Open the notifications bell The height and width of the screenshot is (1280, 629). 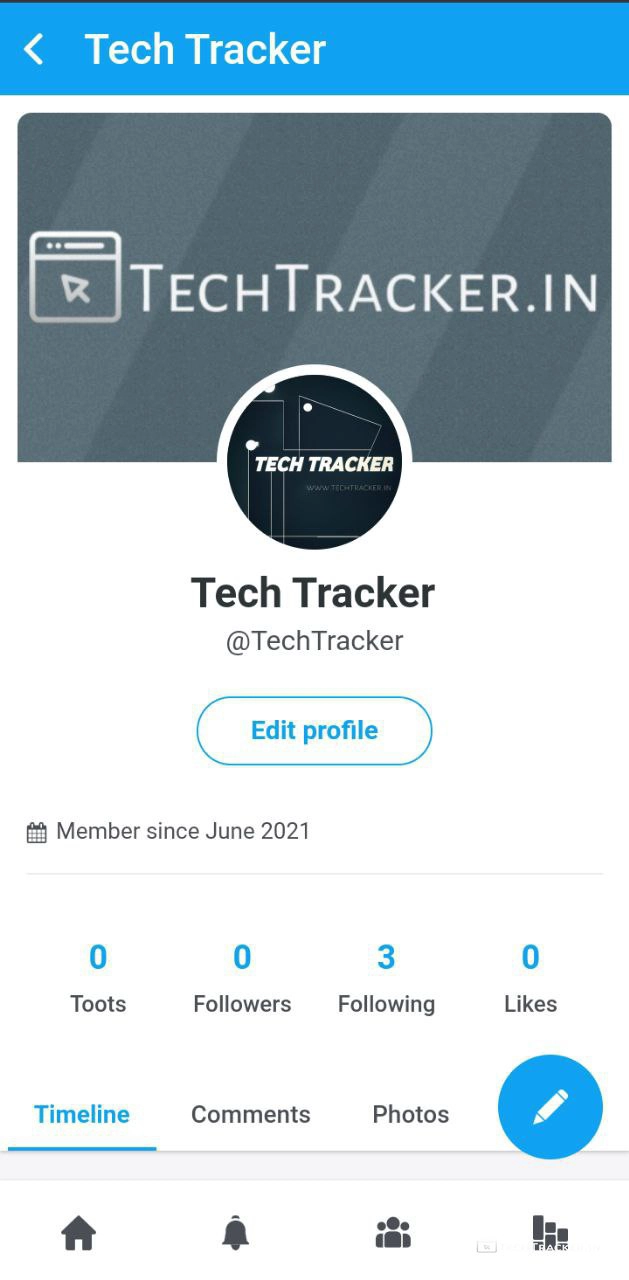click(236, 1233)
